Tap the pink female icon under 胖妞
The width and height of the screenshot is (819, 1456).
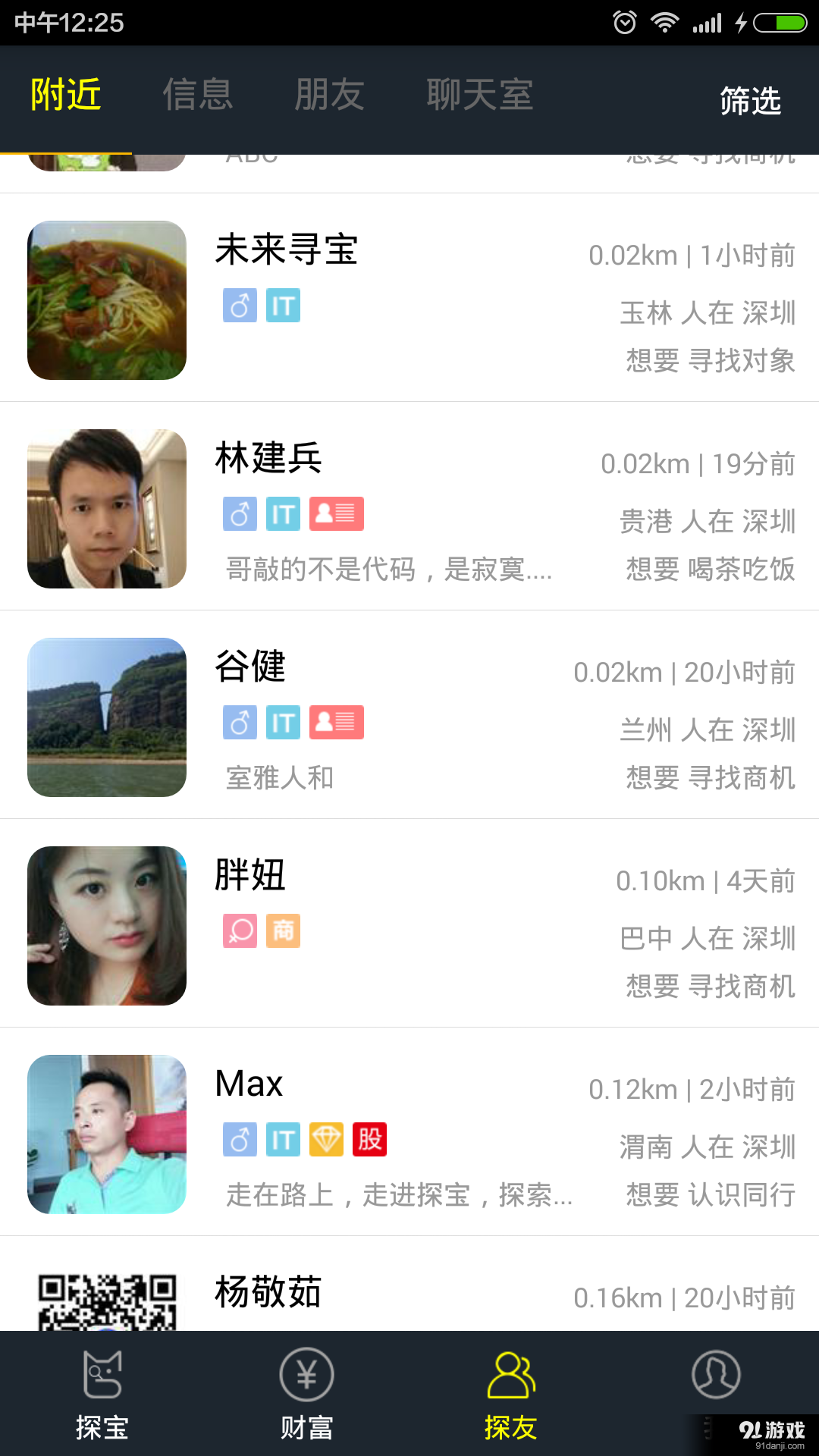click(240, 931)
